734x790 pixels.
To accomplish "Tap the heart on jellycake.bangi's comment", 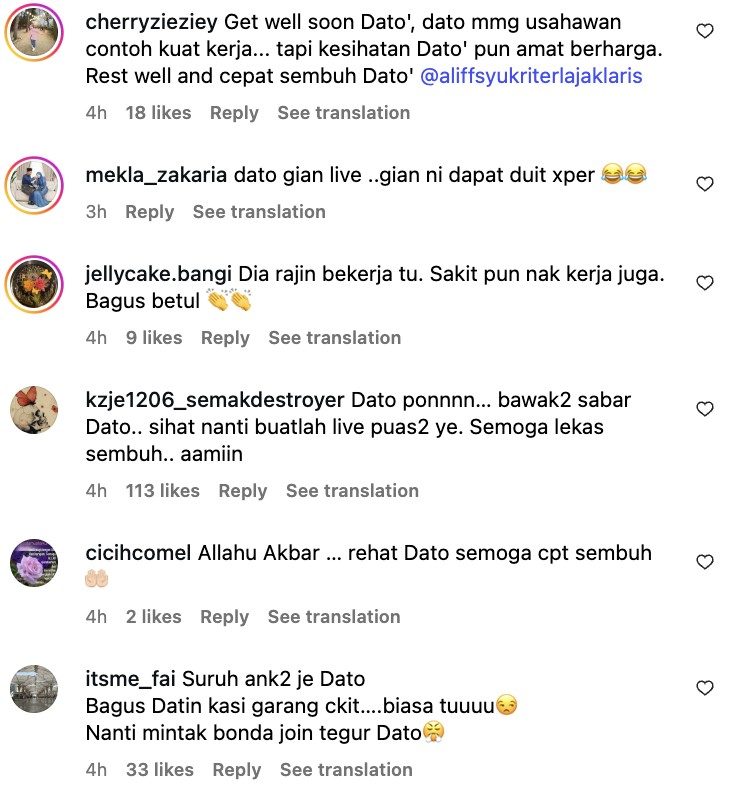I will (704, 284).
